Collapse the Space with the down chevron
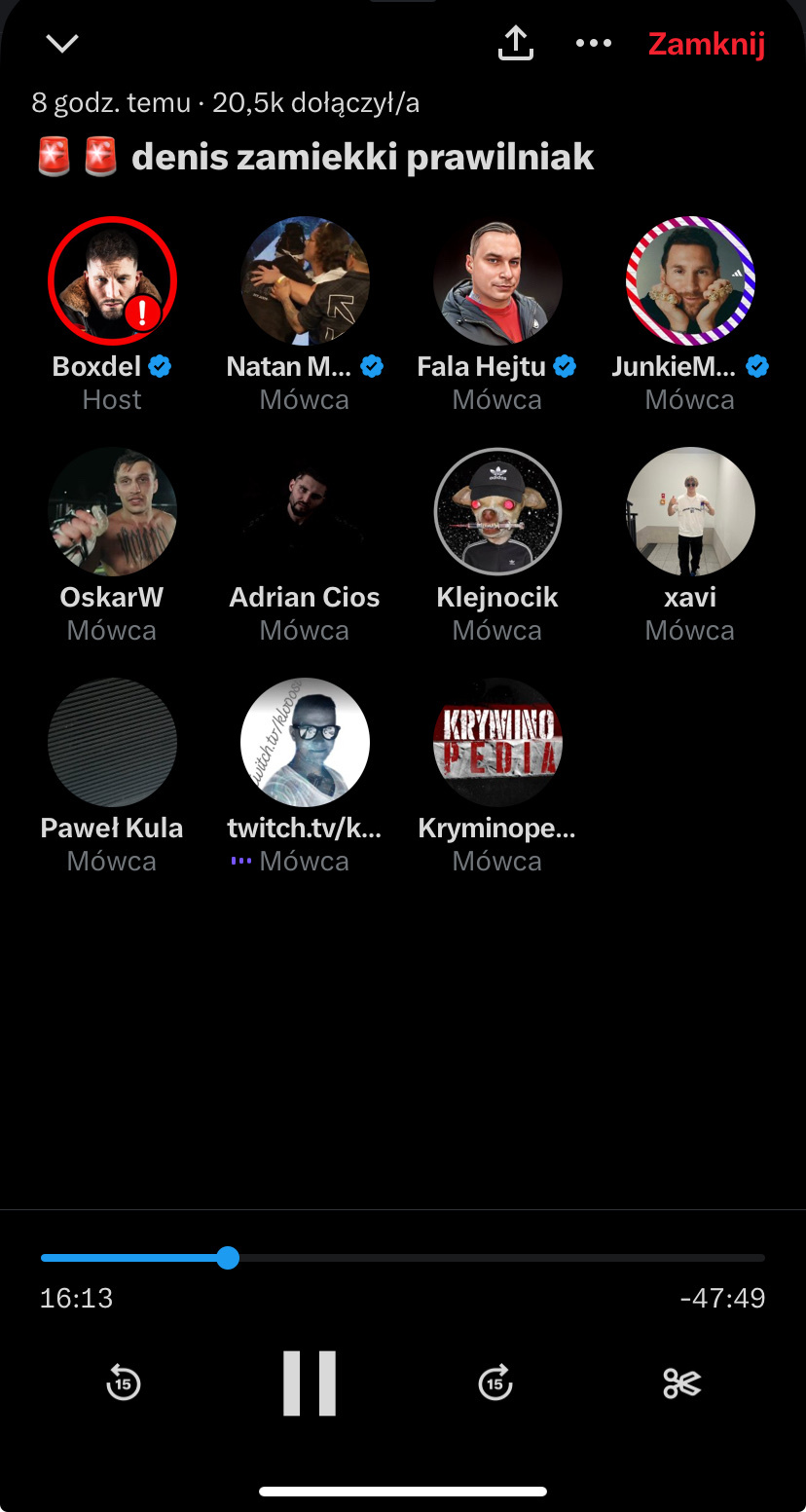Image resolution: width=806 pixels, height=1512 pixels. click(62, 43)
